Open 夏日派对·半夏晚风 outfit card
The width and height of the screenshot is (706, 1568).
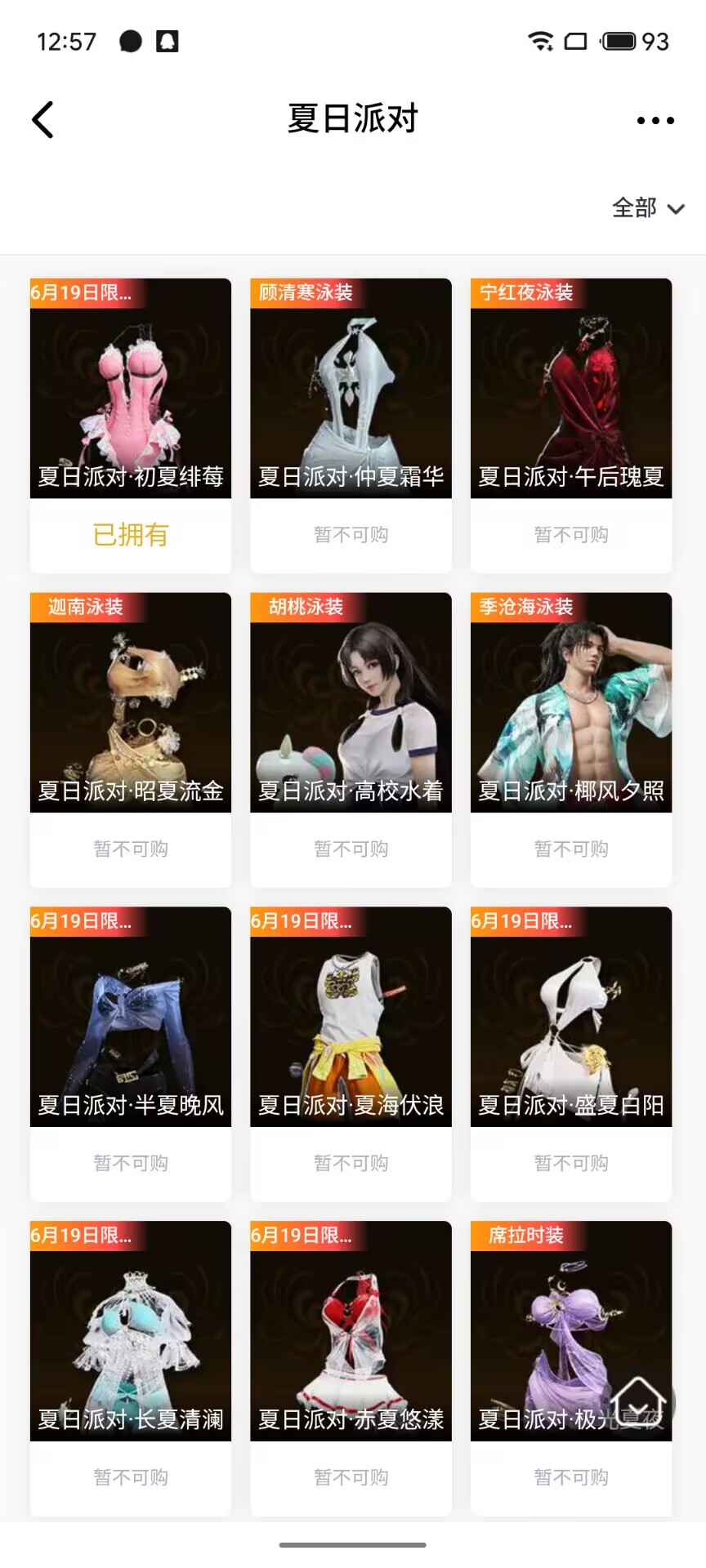tap(131, 1017)
